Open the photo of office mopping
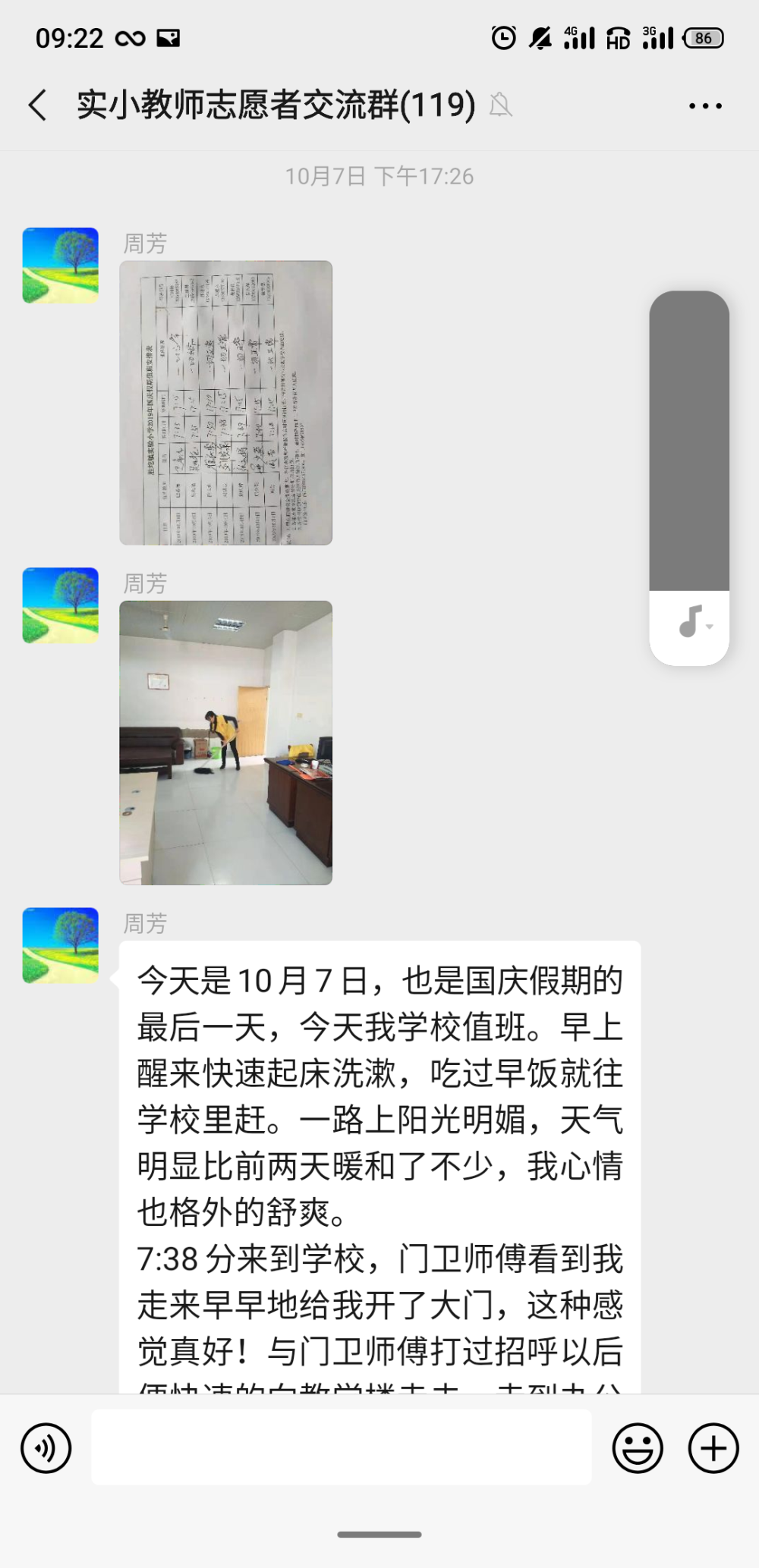759x1568 pixels. tap(226, 743)
